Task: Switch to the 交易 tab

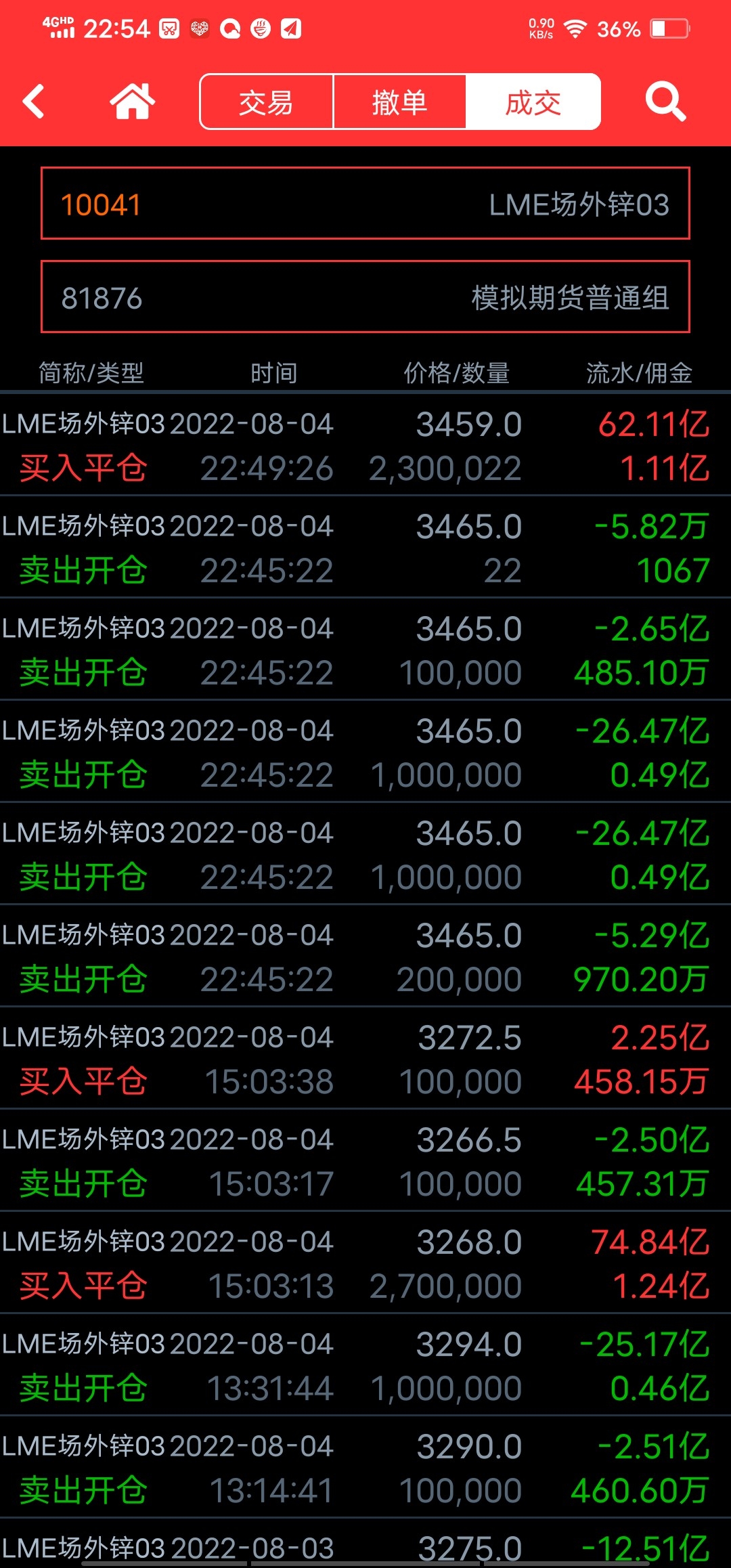Action: (x=266, y=102)
